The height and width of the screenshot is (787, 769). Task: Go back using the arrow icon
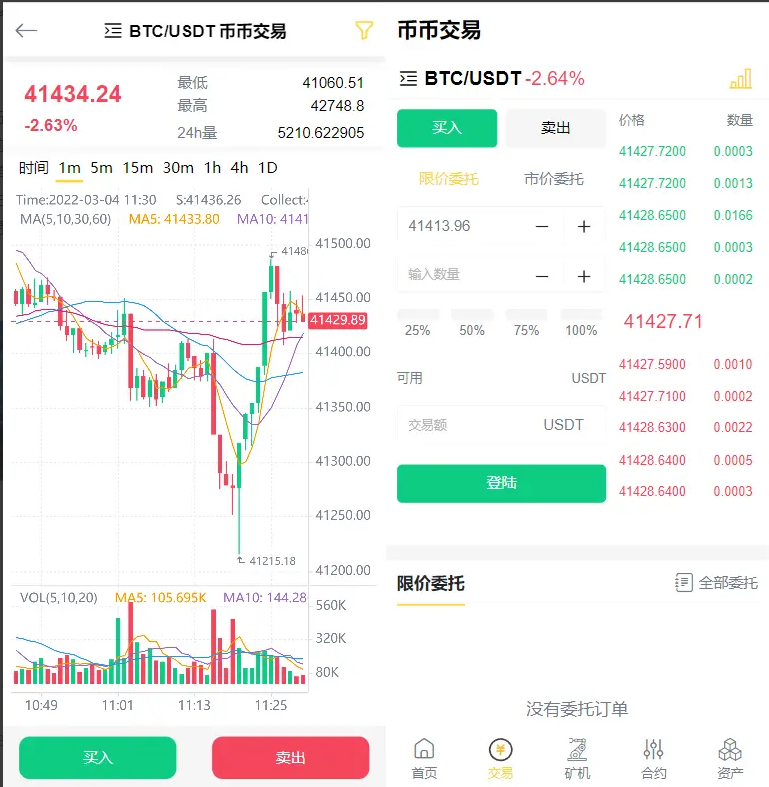[26, 30]
